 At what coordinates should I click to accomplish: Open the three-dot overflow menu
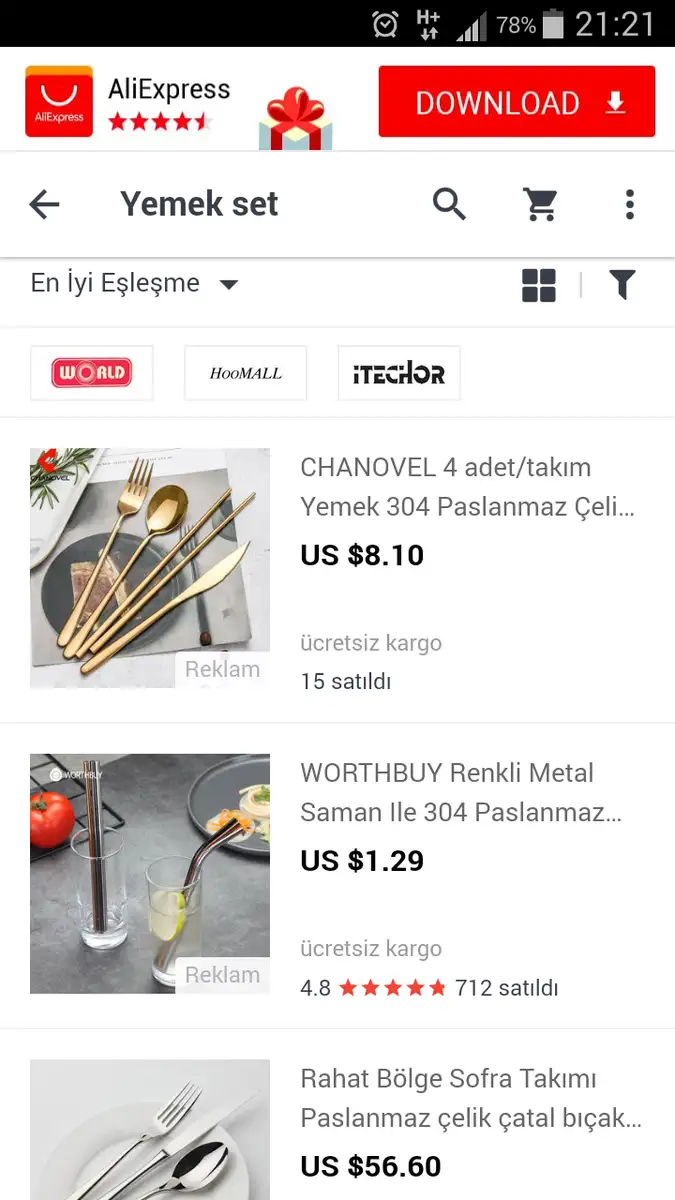coord(629,205)
